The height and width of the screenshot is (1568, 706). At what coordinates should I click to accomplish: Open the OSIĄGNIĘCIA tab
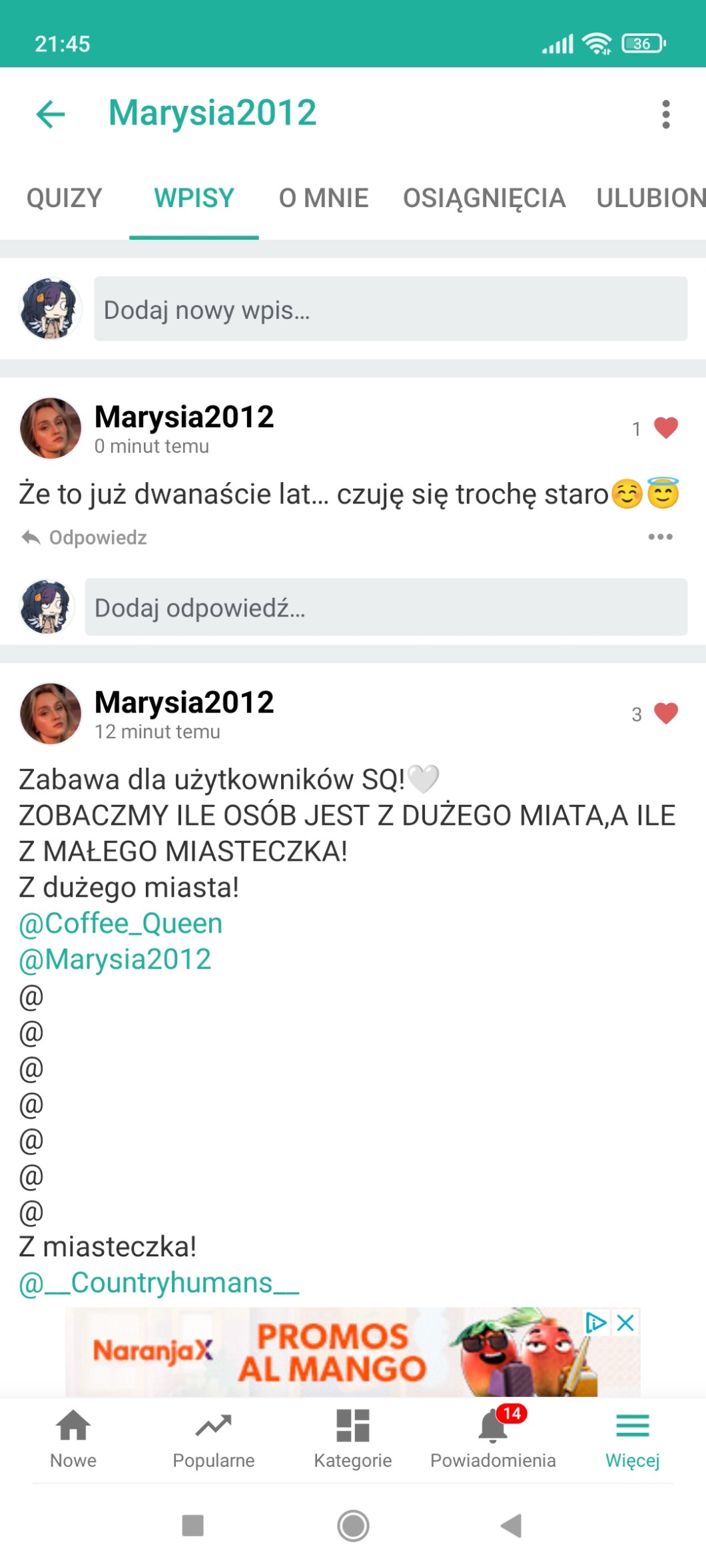pyautogui.click(x=484, y=198)
